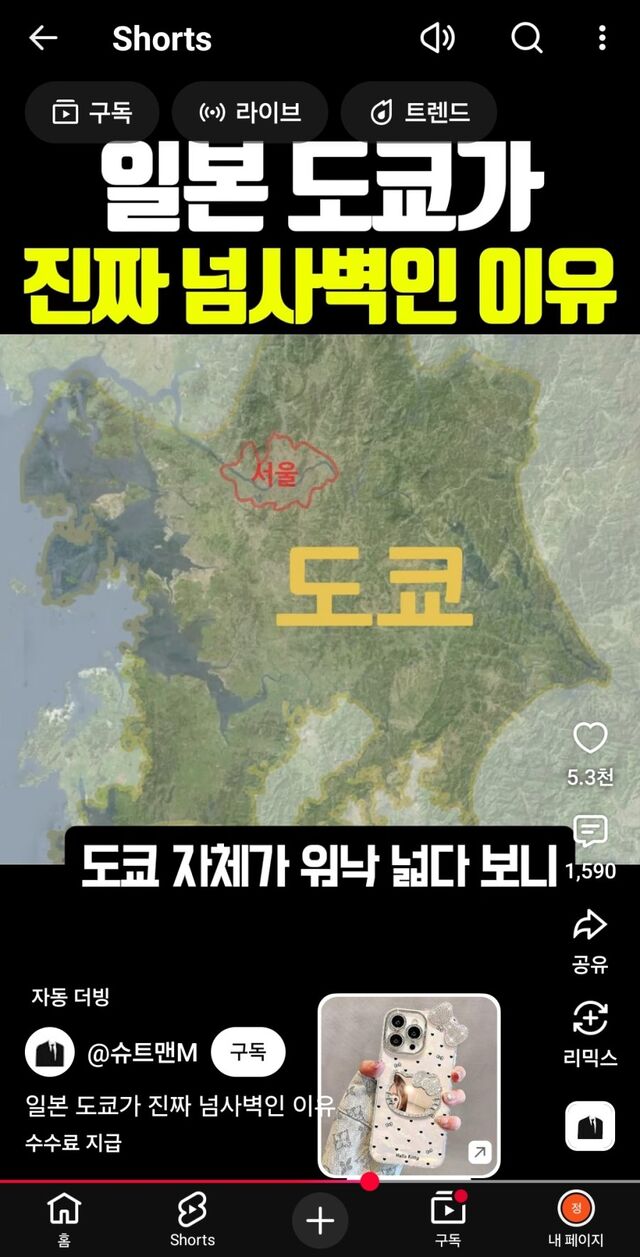
Task: Select the 구독 chip at top
Action: pos(92,113)
